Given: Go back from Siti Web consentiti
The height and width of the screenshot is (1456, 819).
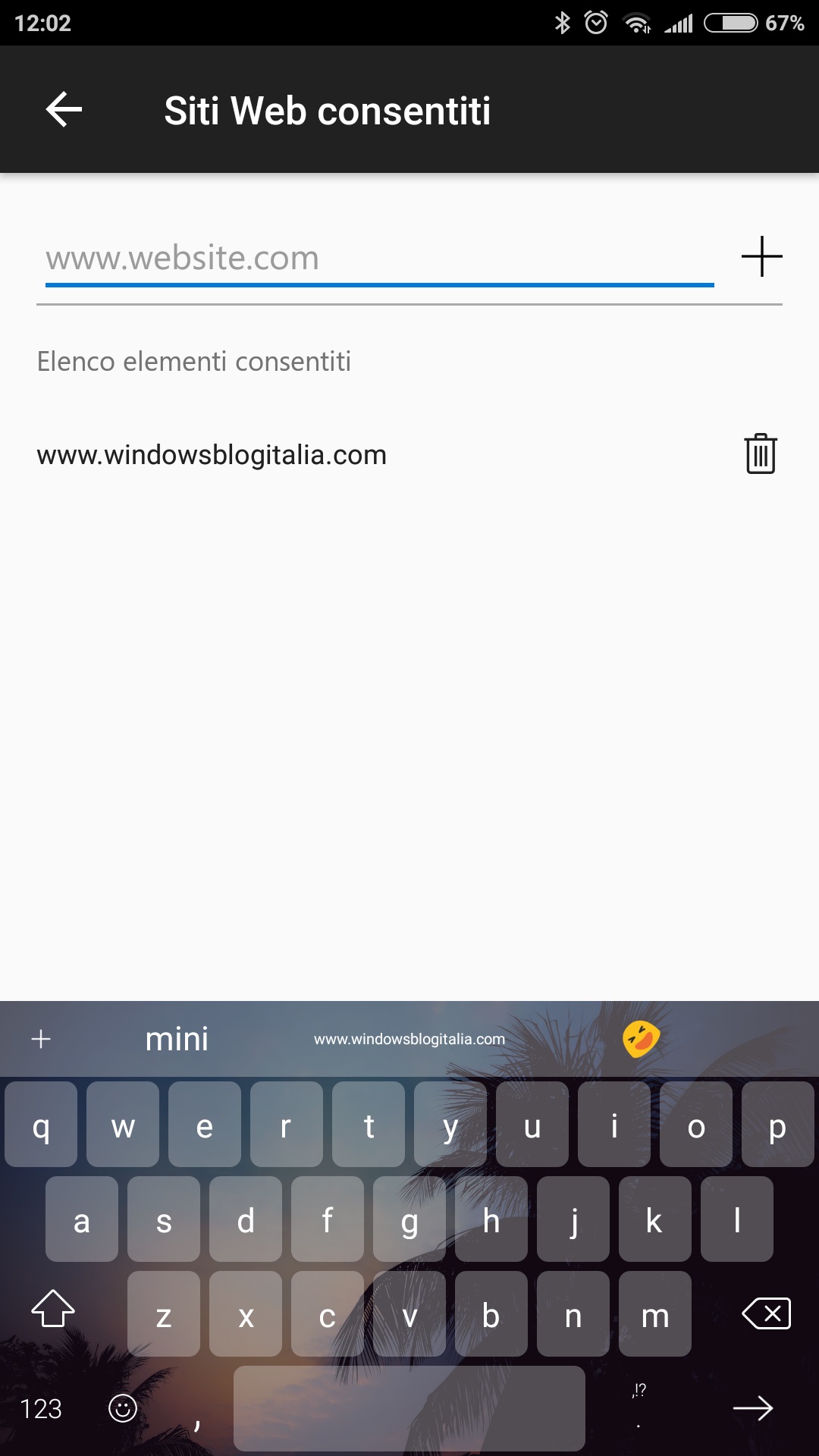Looking at the screenshot, I should 64,110.
